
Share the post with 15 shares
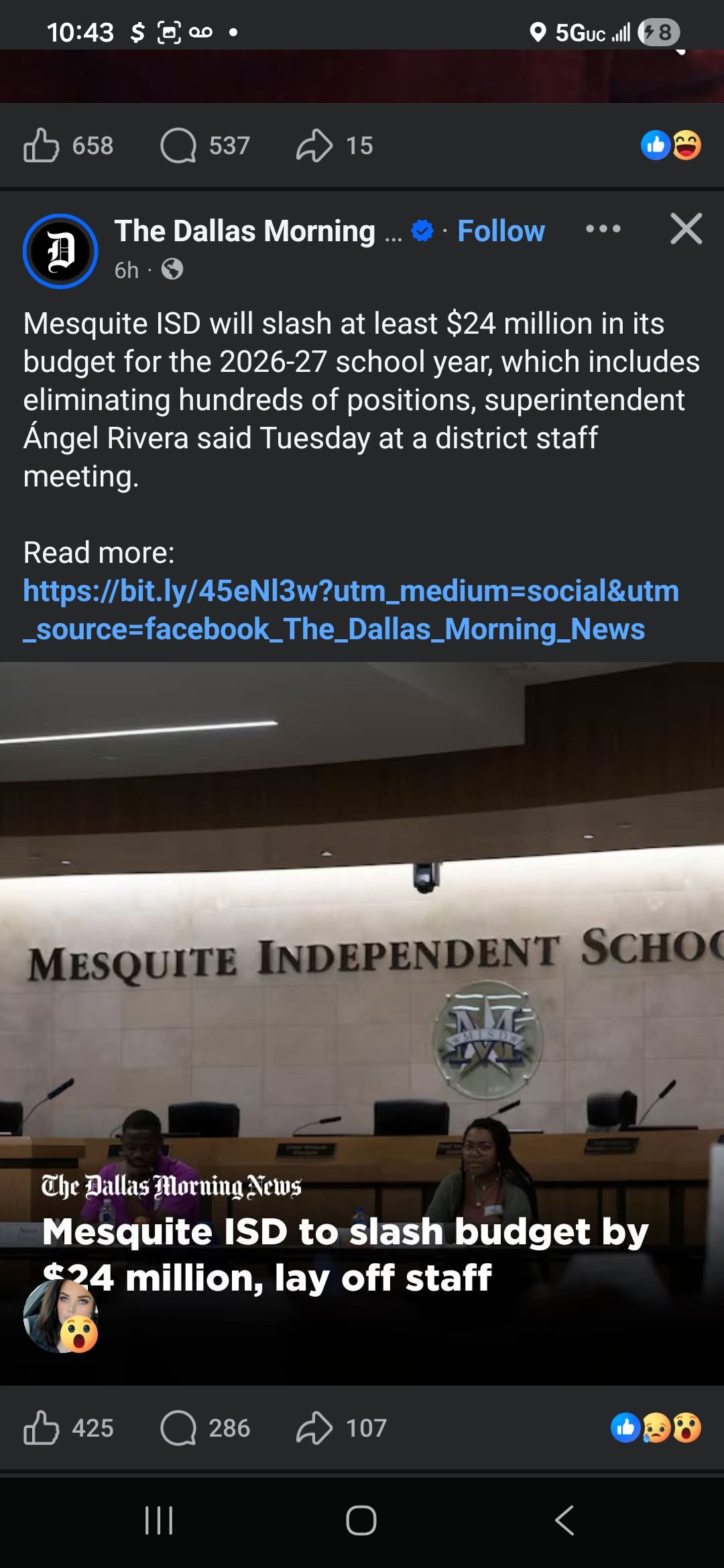click(x=335, y=145)
